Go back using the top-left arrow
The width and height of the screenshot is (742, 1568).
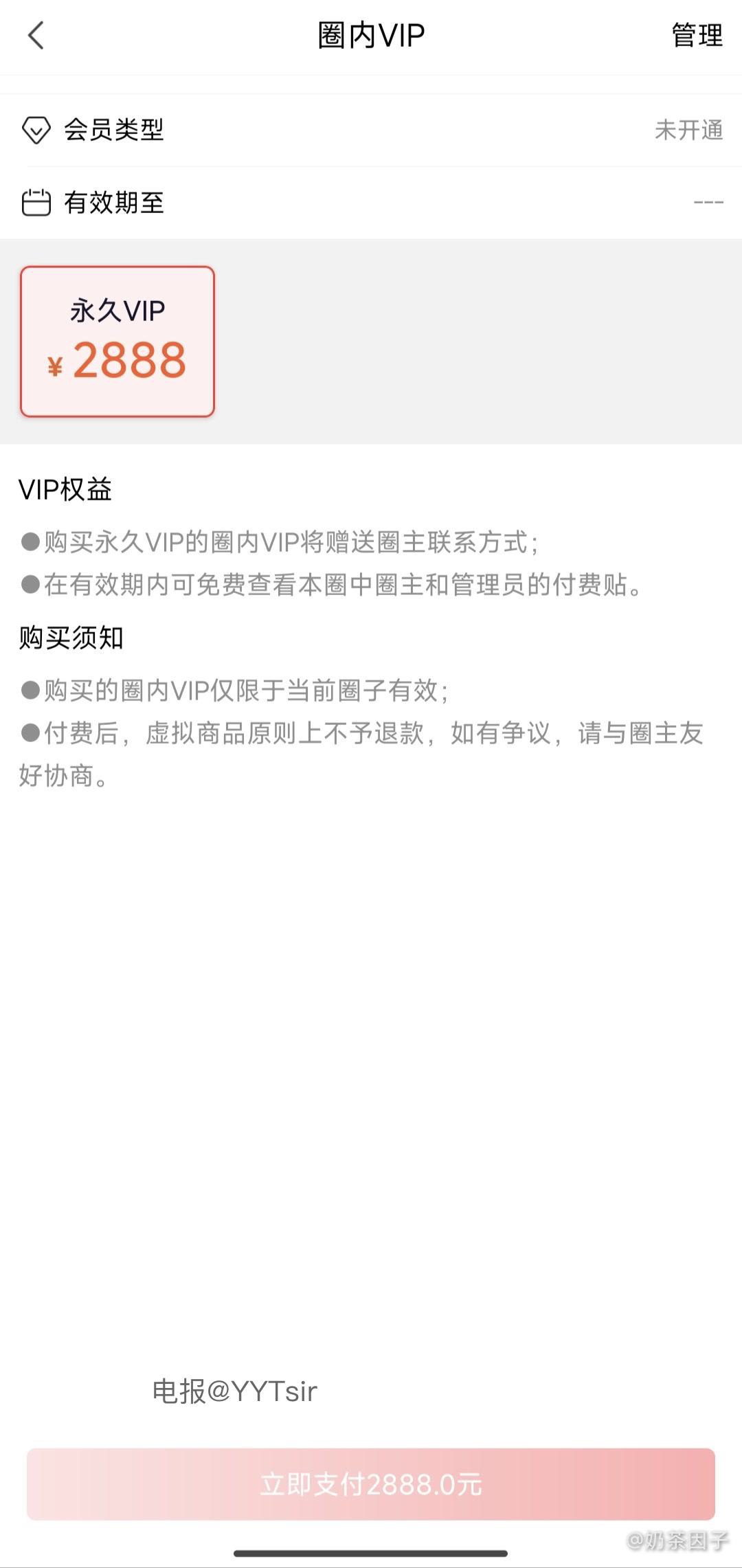(x=36, y=35)
